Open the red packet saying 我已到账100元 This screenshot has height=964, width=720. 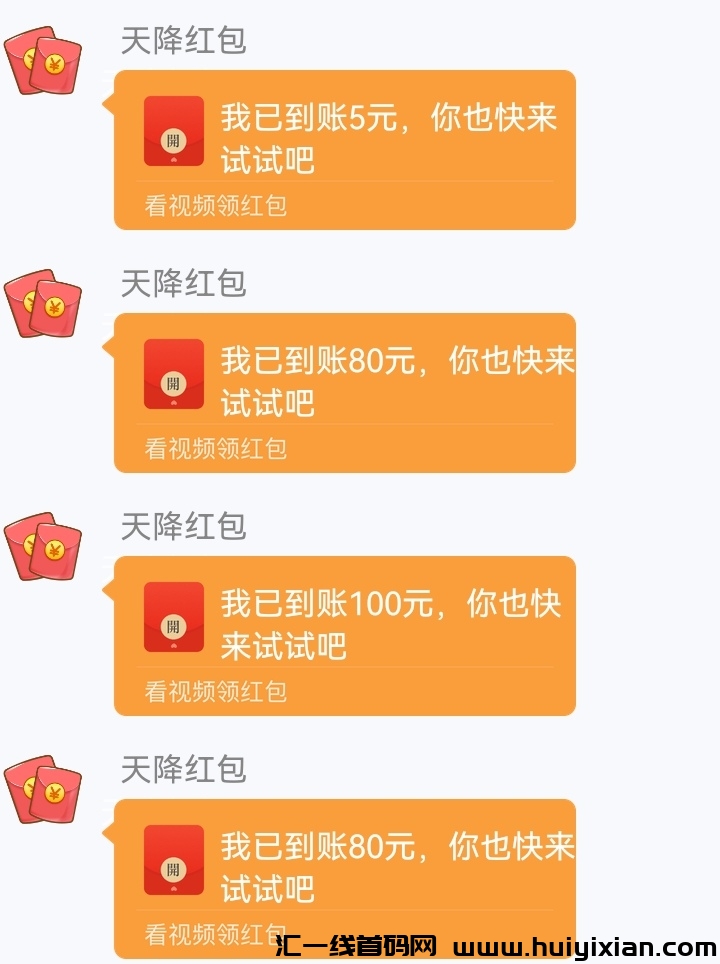click(x=344, y=624)
